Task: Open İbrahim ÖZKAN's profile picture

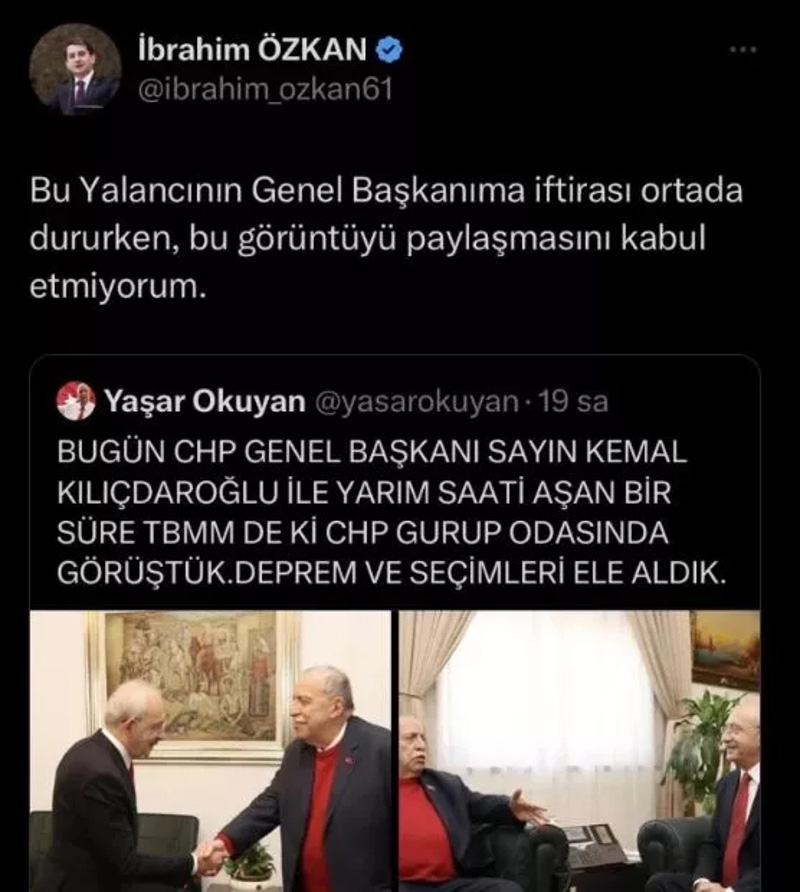Action: [75, 70]
